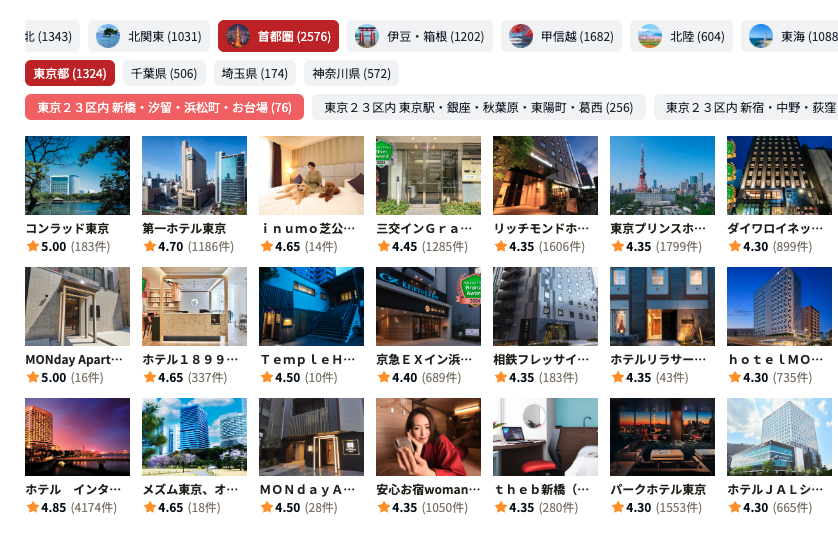
Task: Open パークホテル東京 hotel card
Action: coord(663,456)
